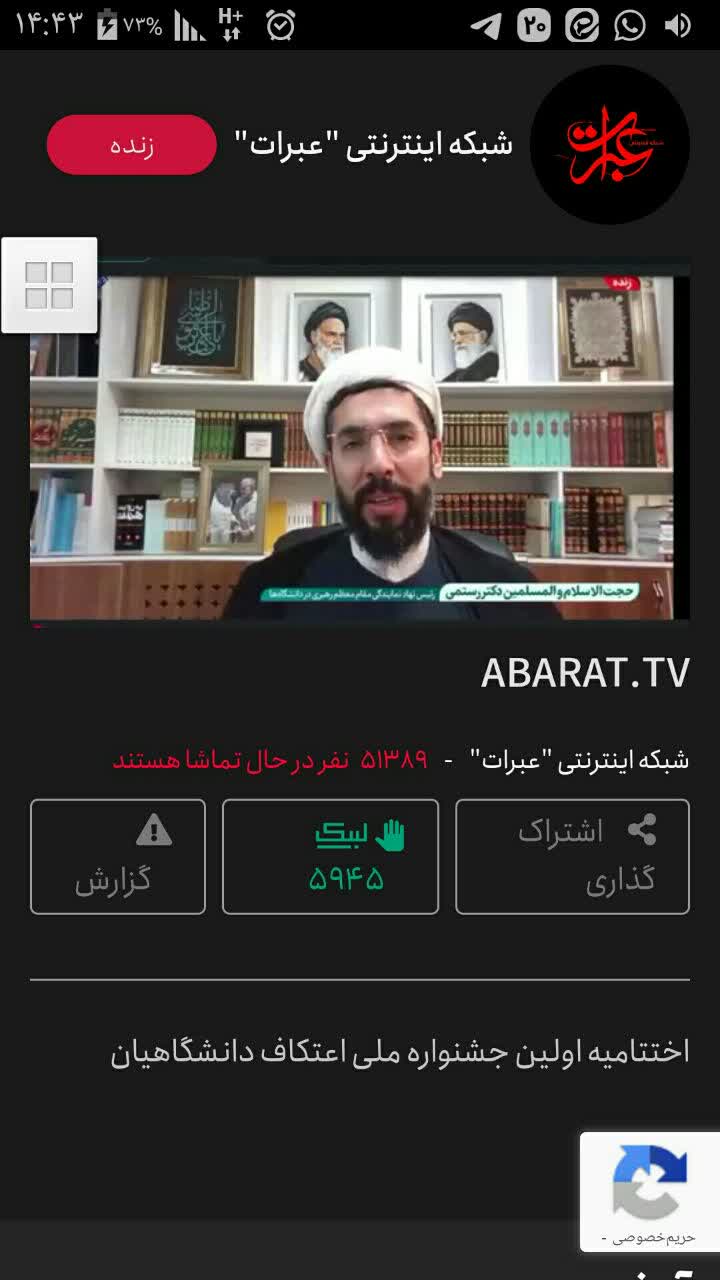Viewport: 720px width, 1280px height.
Task: Tap the live video player
Action: click(x=360, y=447)
